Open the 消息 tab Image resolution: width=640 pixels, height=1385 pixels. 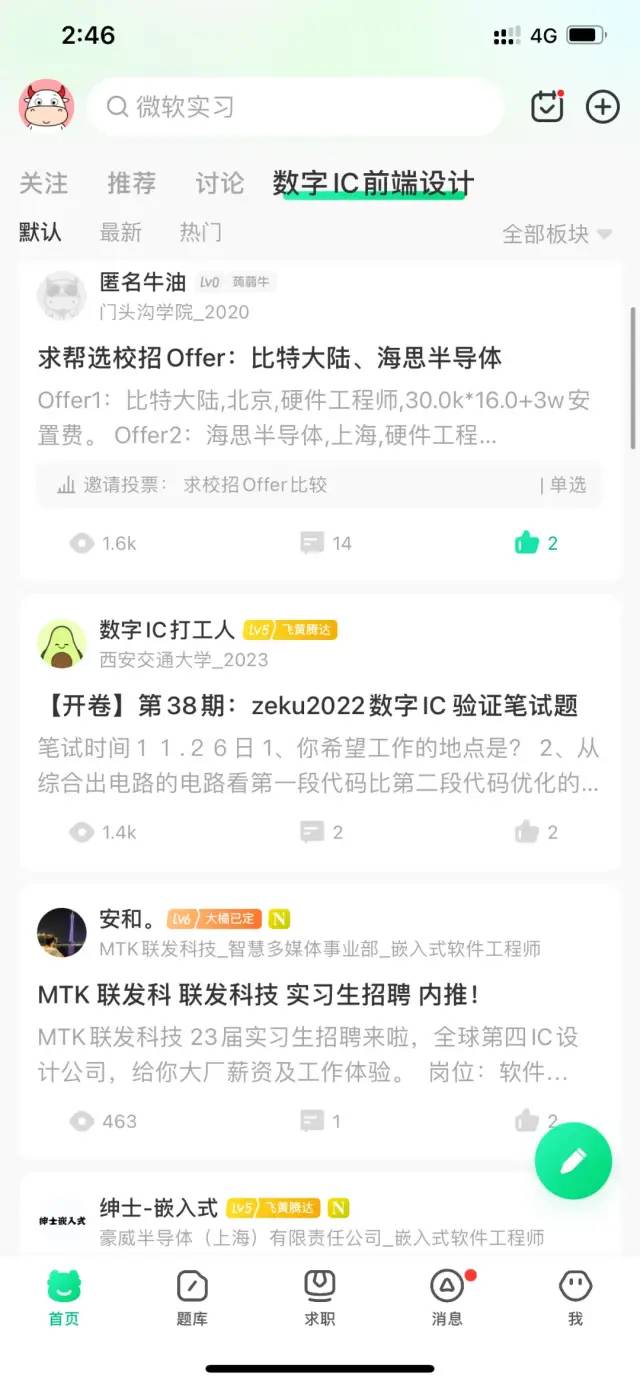447,1298
